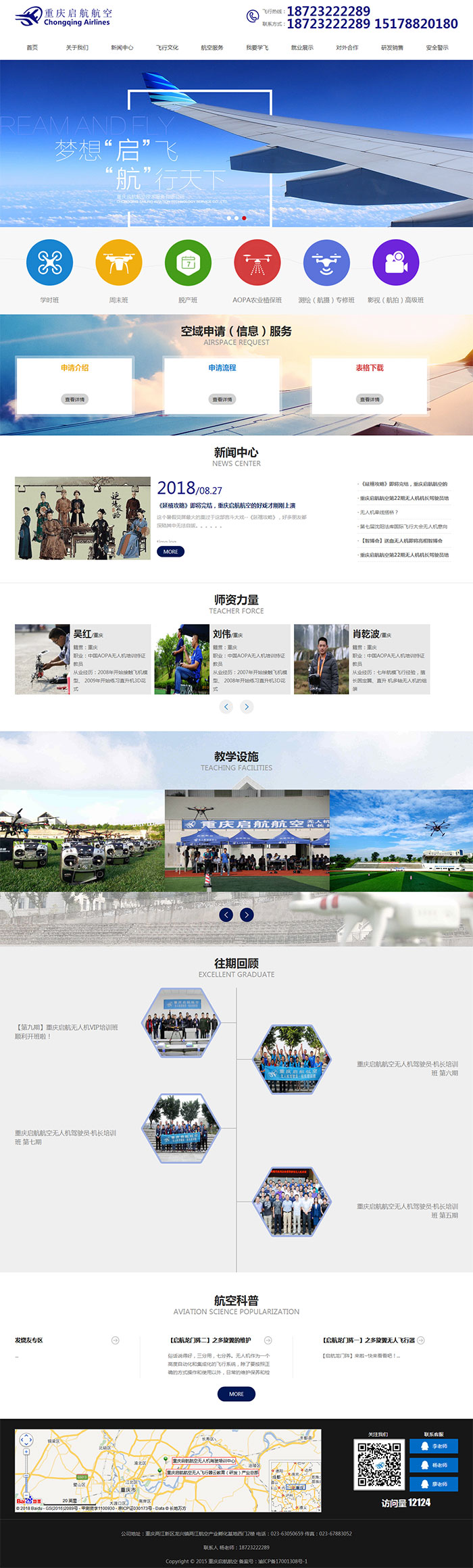Open AOPA农业植保班 course circle
This screenshot has width=473, height=1568.
tap(257, 263)
